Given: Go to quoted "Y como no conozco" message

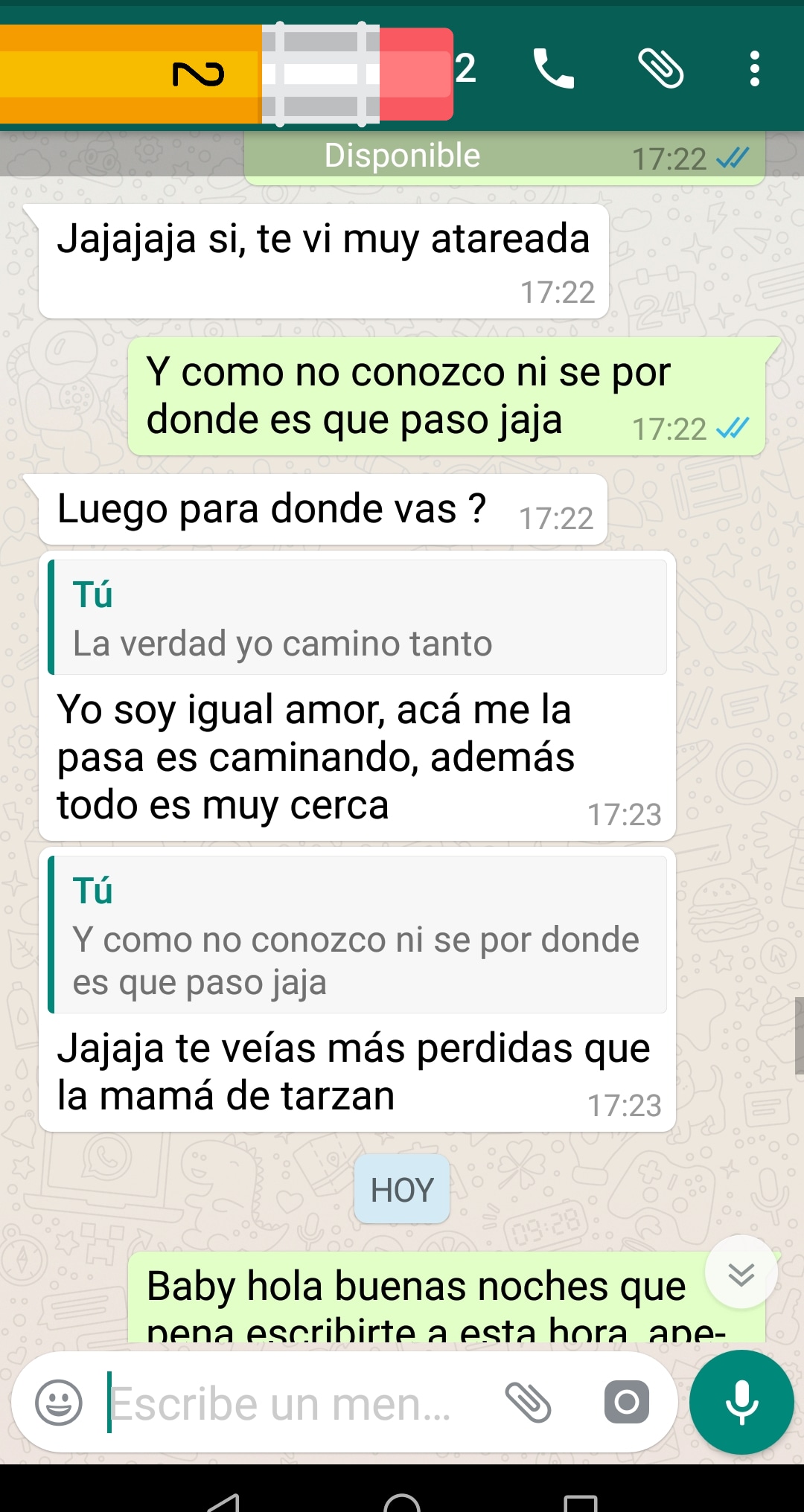Looking at the screenshot, I should click(357, 936).
